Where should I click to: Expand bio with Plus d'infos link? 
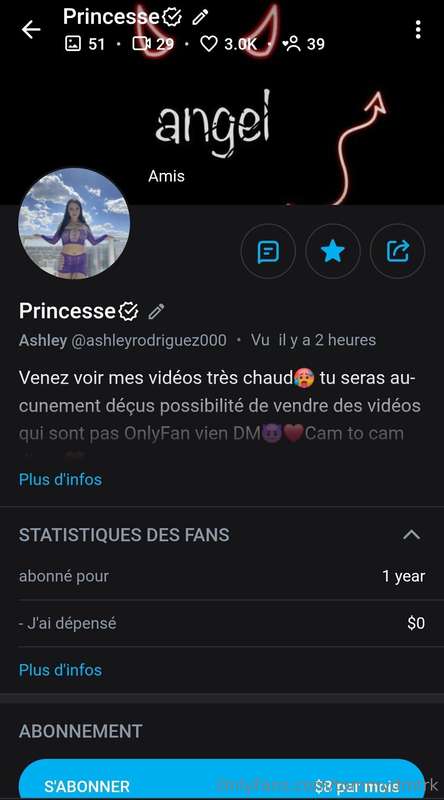[60, 480]
